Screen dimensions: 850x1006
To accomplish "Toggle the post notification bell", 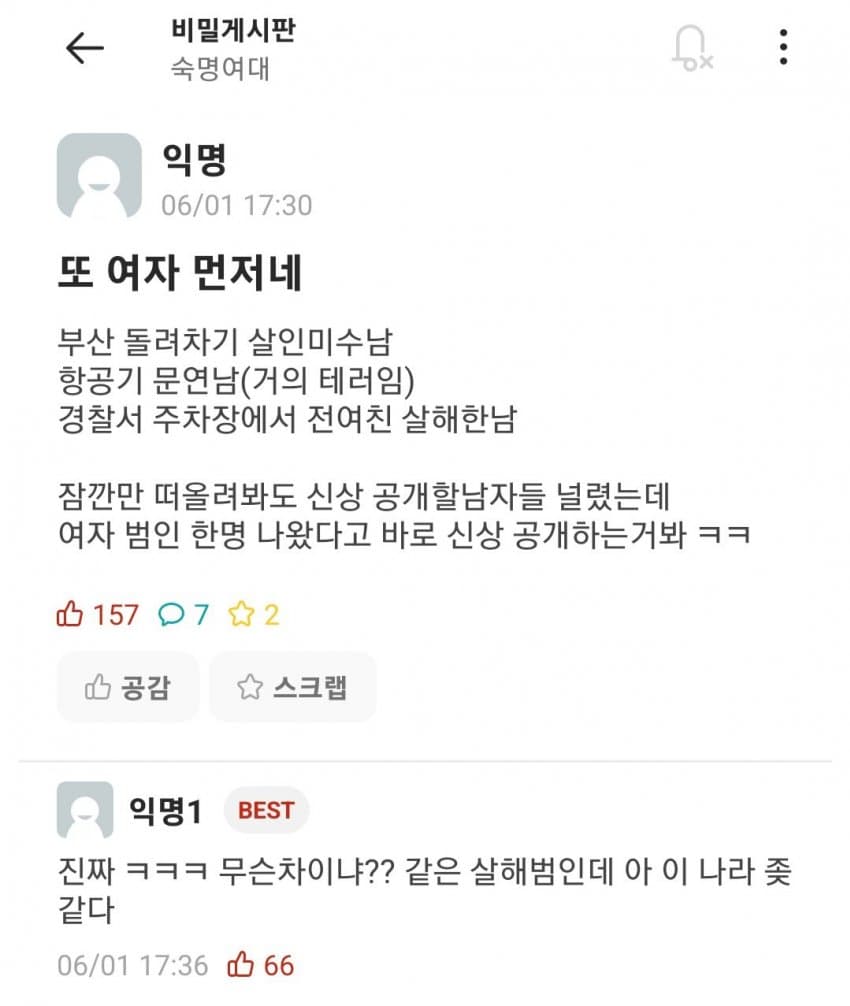I will [691, 47].
